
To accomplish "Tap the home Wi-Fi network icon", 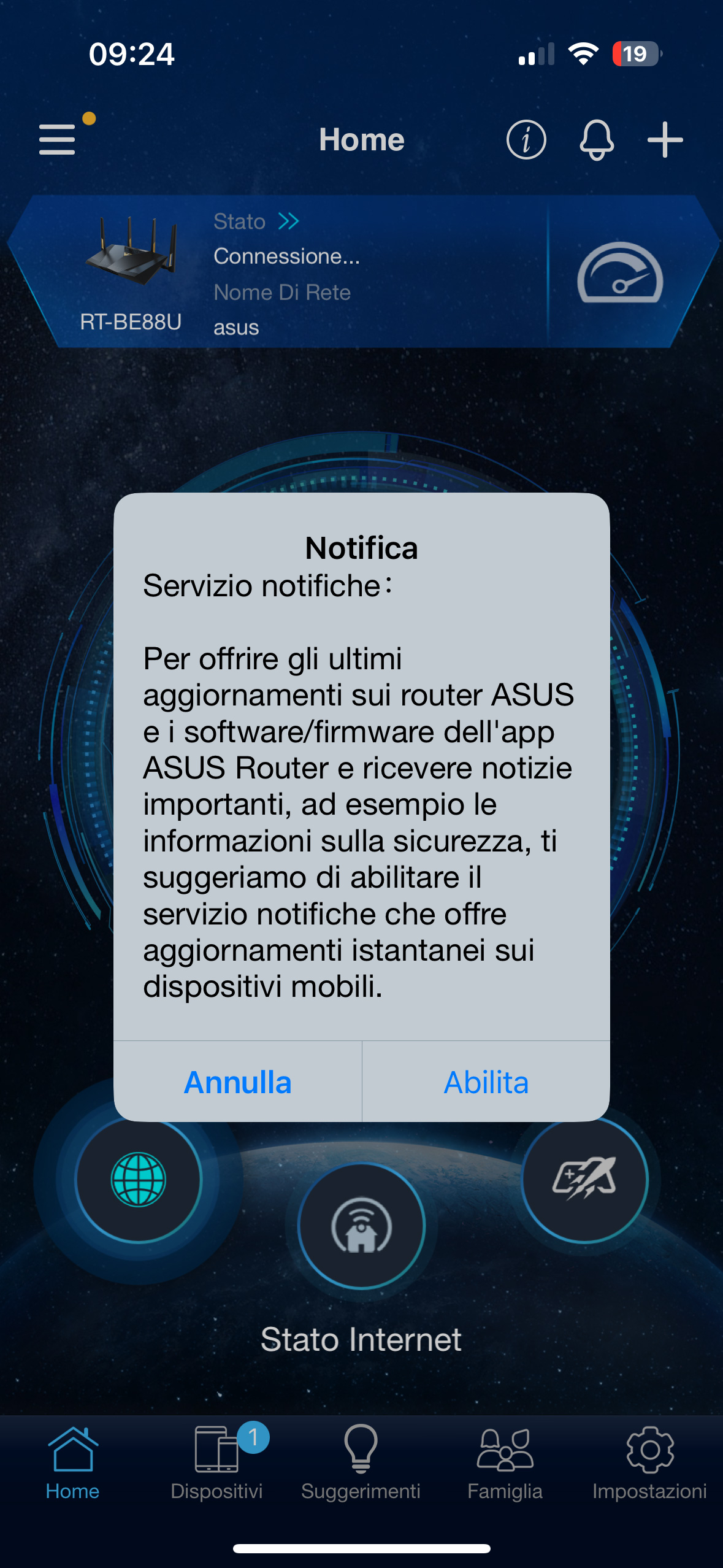I will pos(361,1226).
